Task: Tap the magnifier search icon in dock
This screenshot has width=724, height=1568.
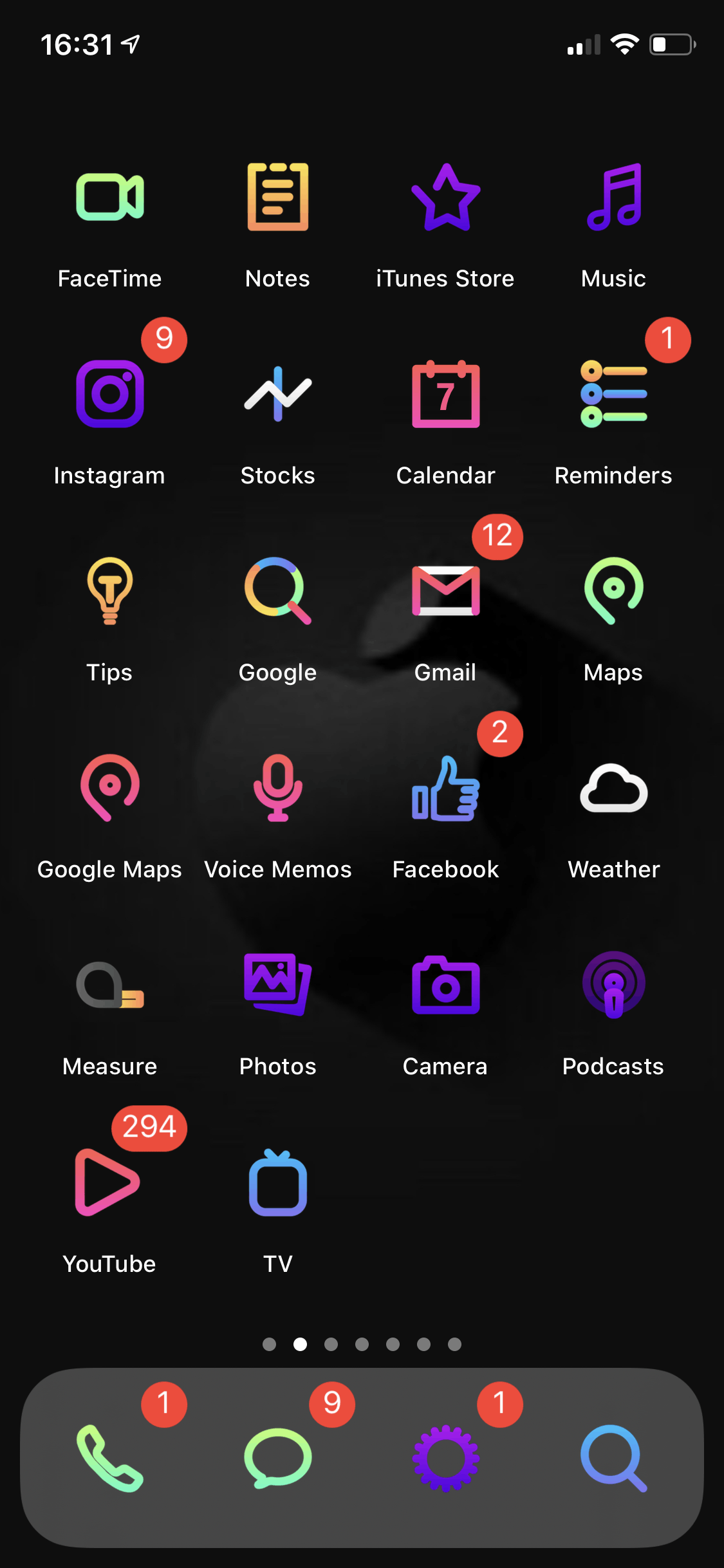Action: pos(613,1459)
